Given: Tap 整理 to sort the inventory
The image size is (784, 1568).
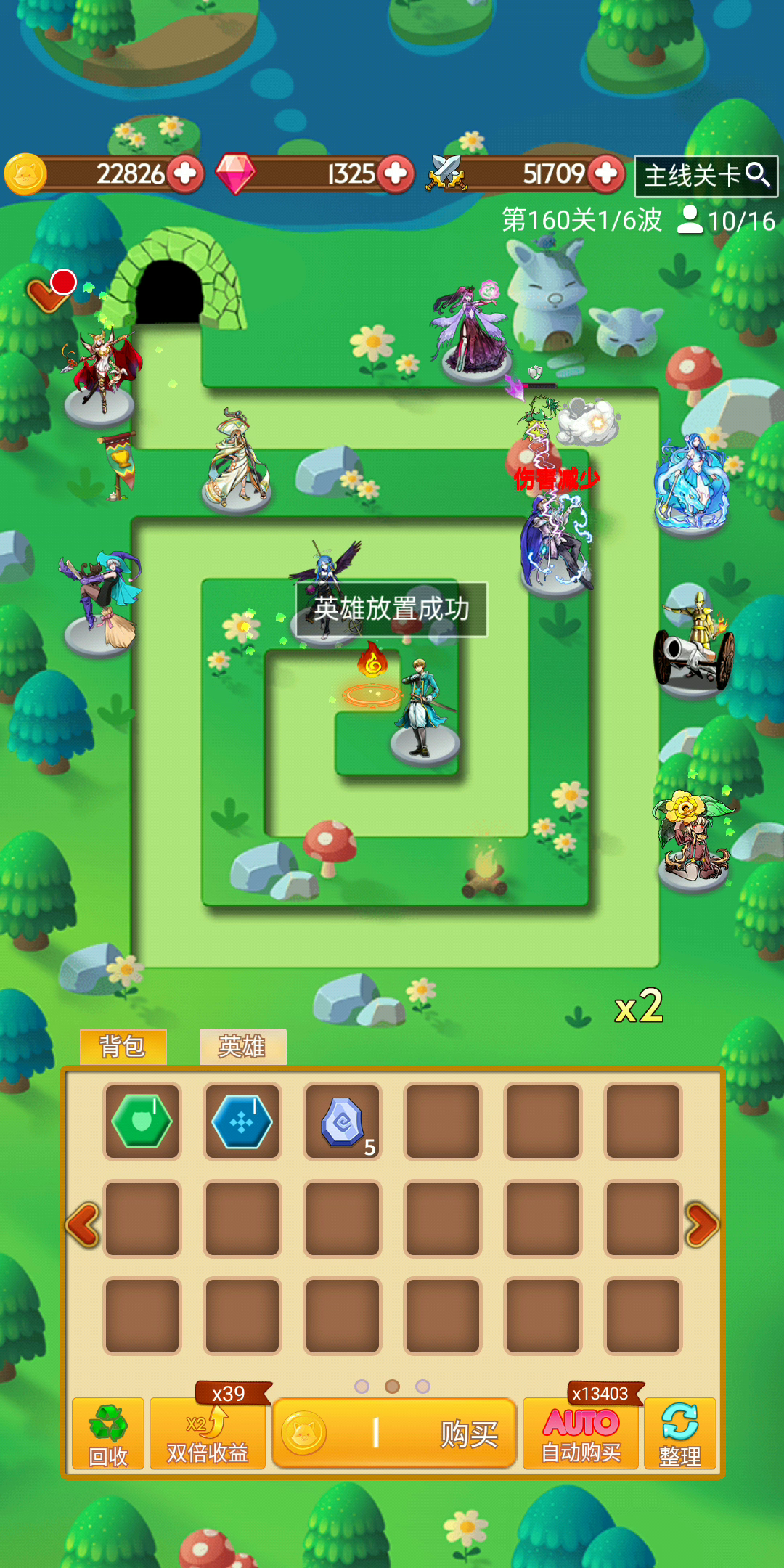Looking at the screenshot, I should tap(680, 1434).
